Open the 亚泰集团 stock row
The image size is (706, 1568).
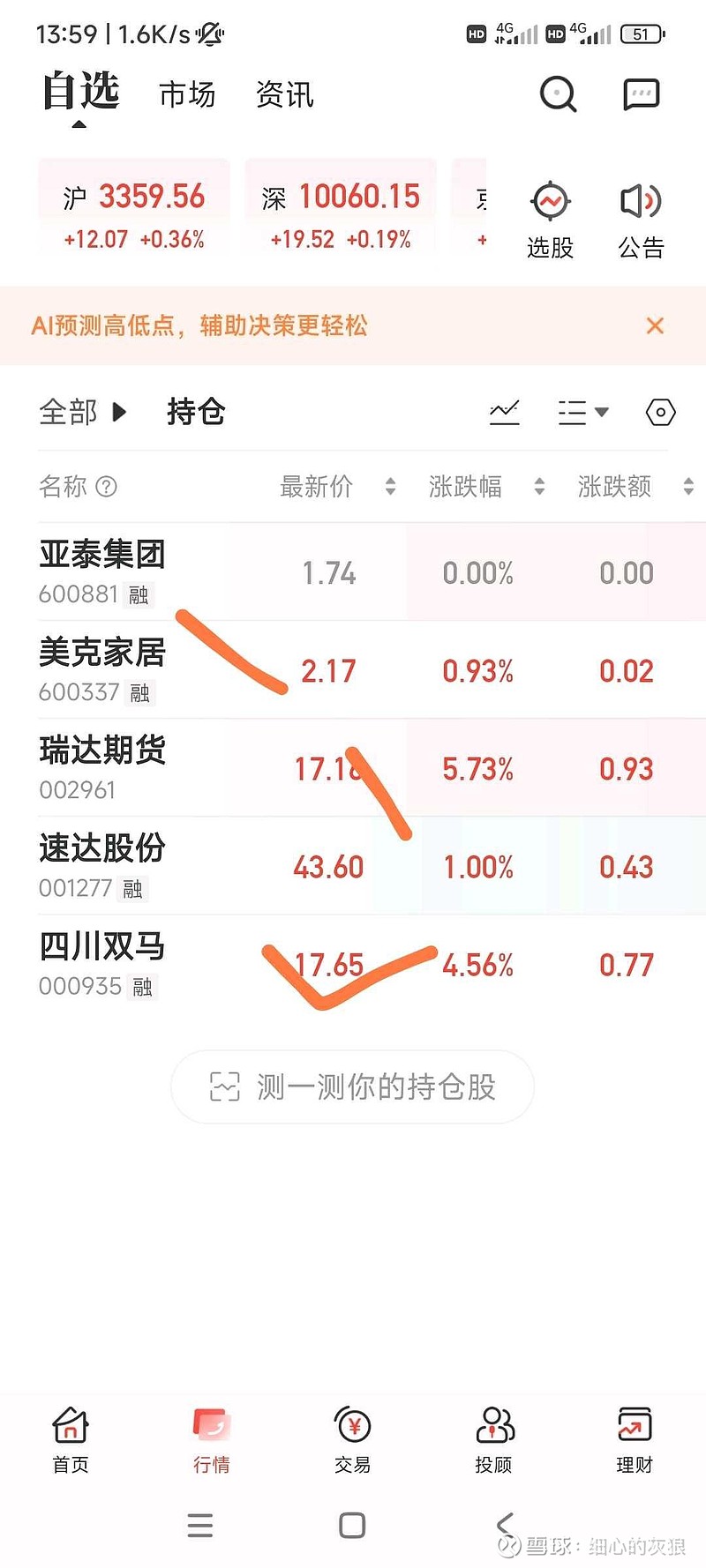click(x=353, y=571)
